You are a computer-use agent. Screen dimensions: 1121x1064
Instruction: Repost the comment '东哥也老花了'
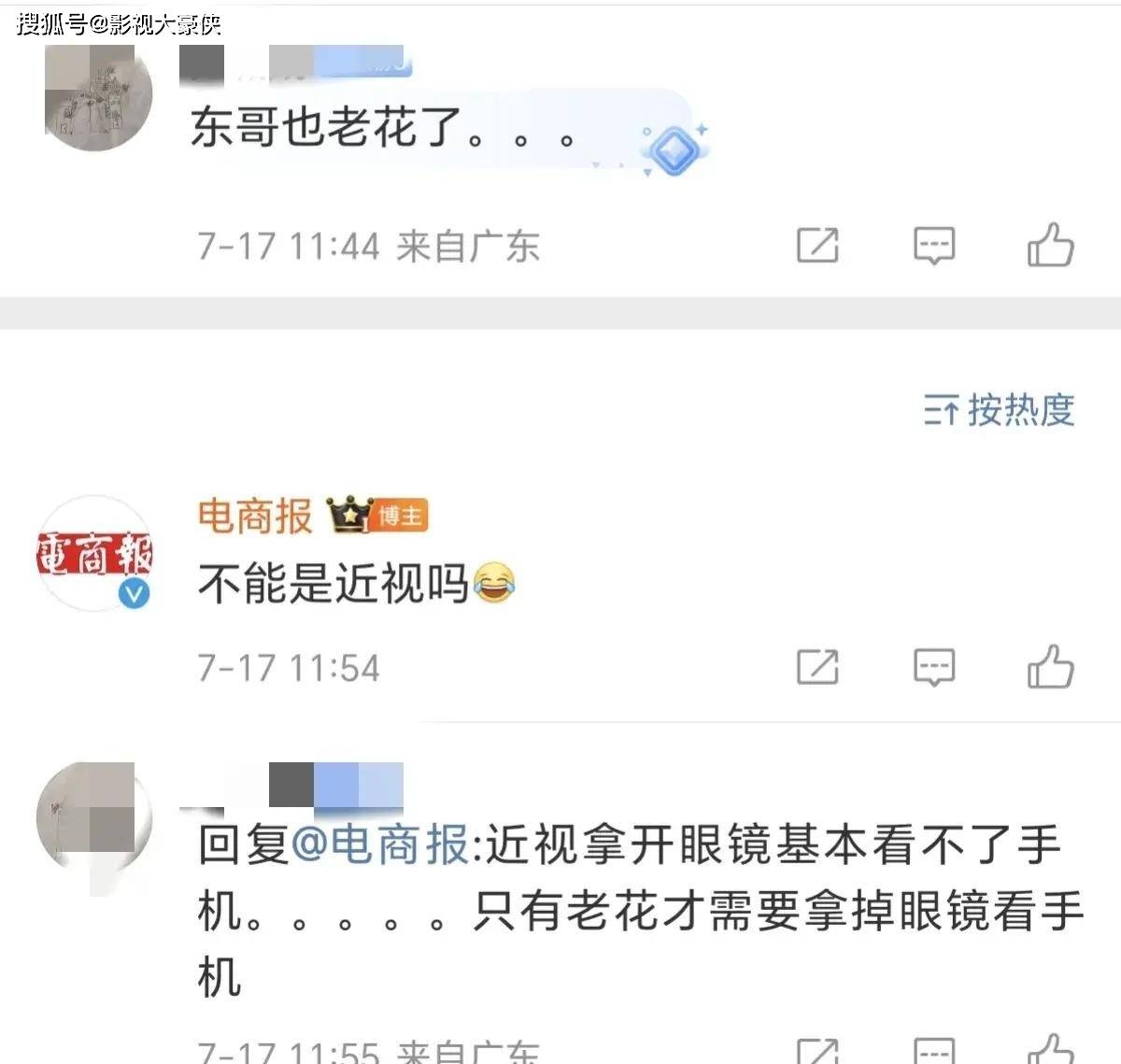click(x=817, y=246)
